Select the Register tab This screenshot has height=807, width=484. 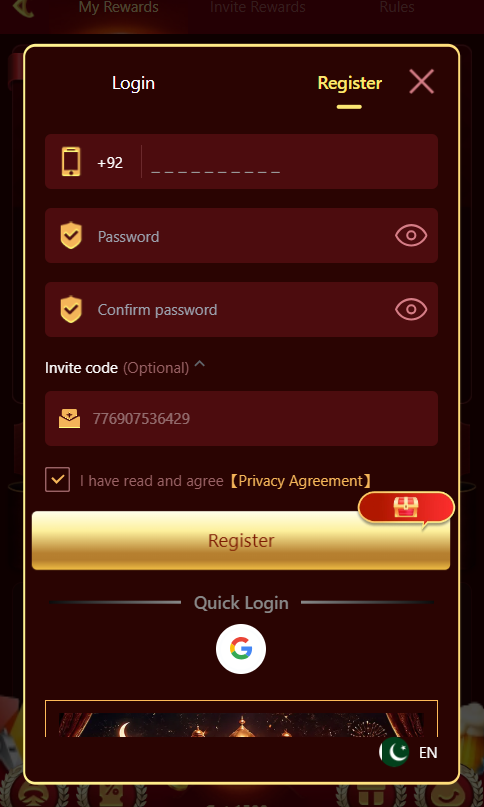(350, 83)
